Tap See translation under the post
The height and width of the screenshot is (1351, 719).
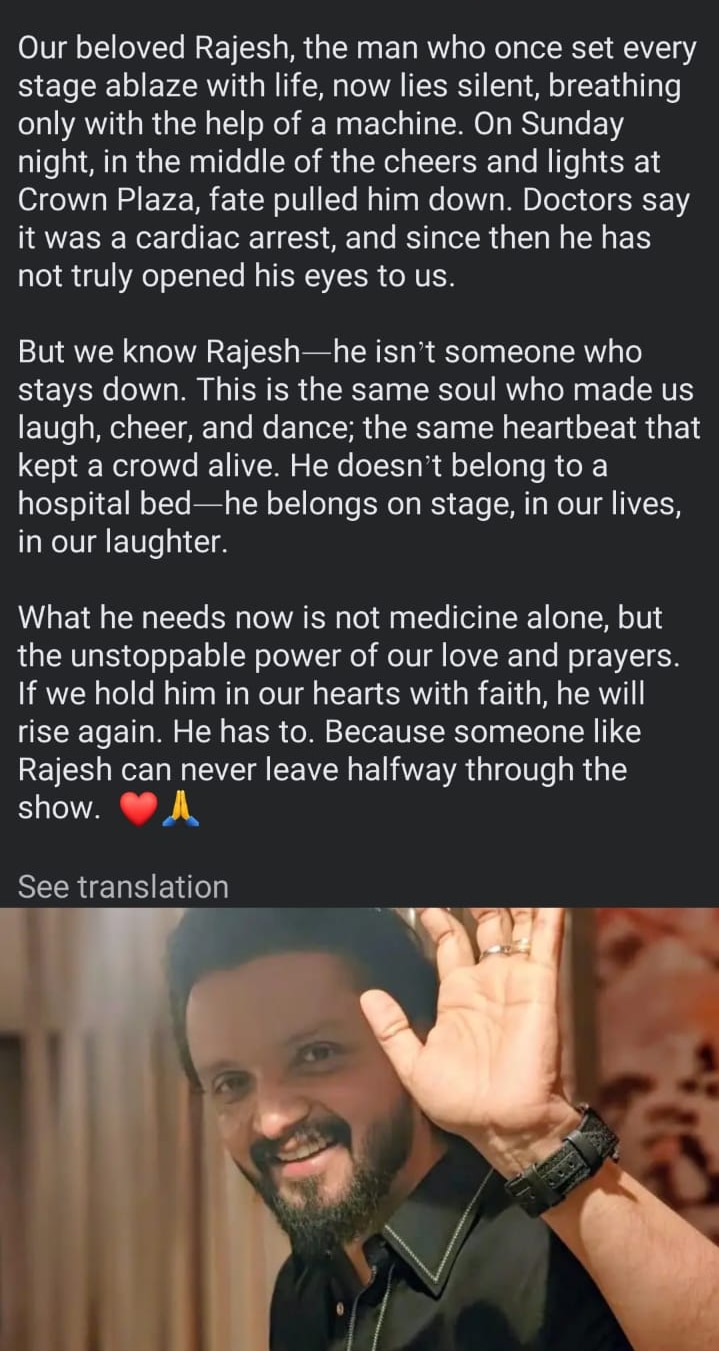coord(123,886)
